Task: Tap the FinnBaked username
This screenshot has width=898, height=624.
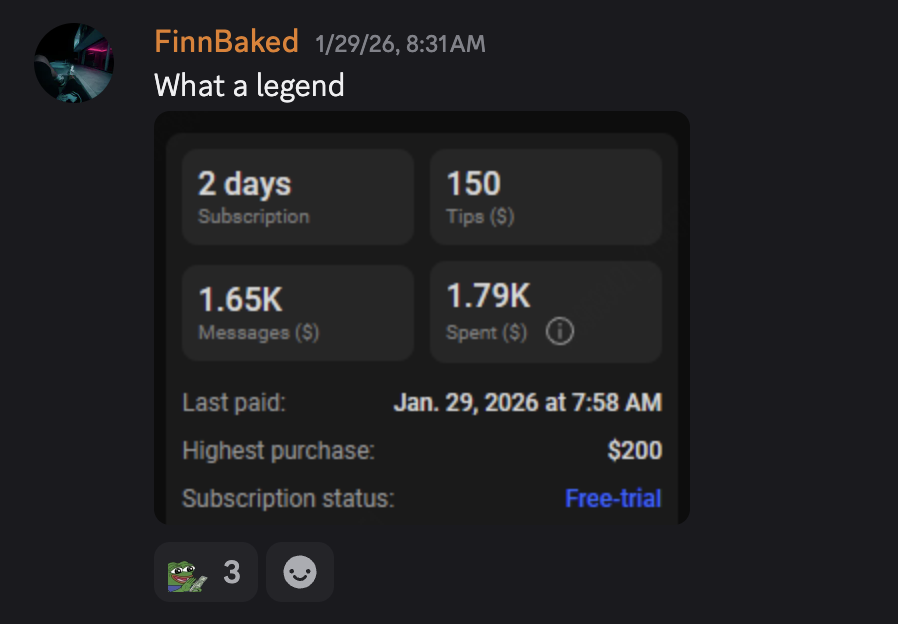Action: (x=226, y=41)
